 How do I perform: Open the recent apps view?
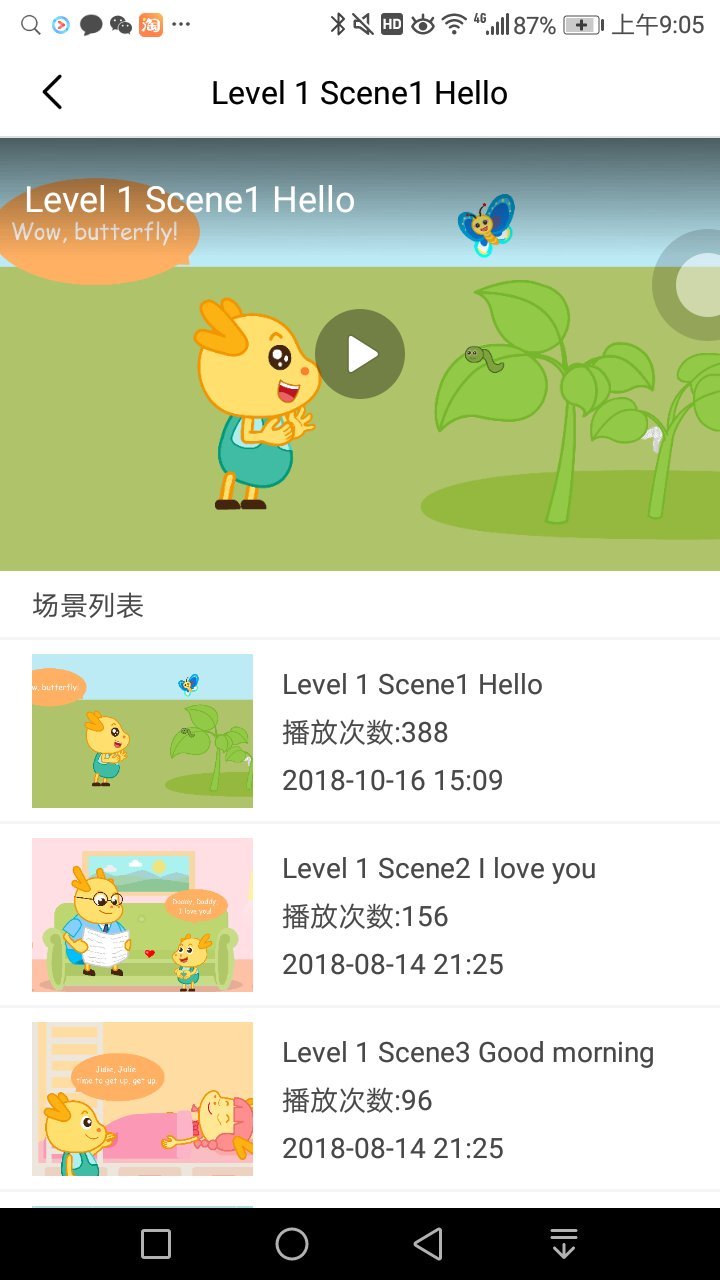pos(156,1244)
